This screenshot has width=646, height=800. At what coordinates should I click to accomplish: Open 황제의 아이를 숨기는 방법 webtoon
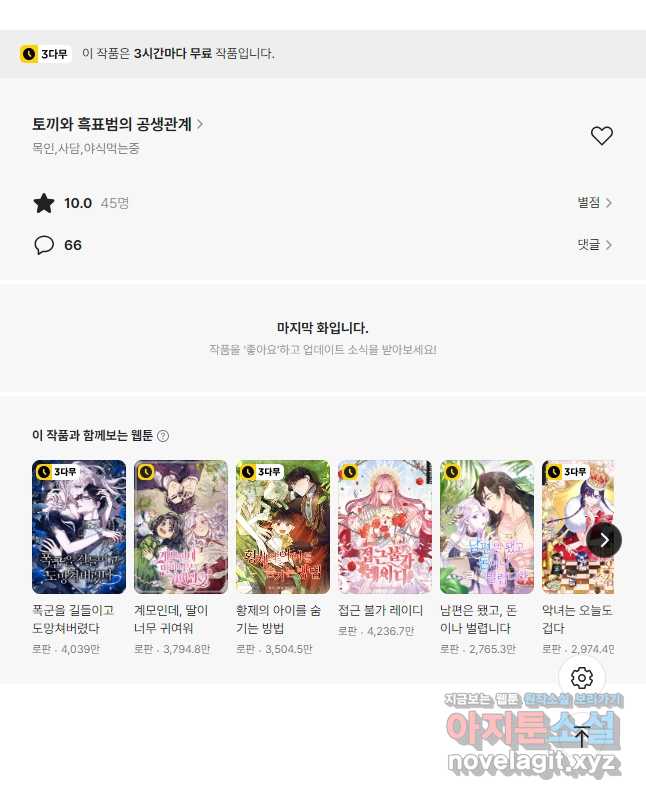click(283, 527)
